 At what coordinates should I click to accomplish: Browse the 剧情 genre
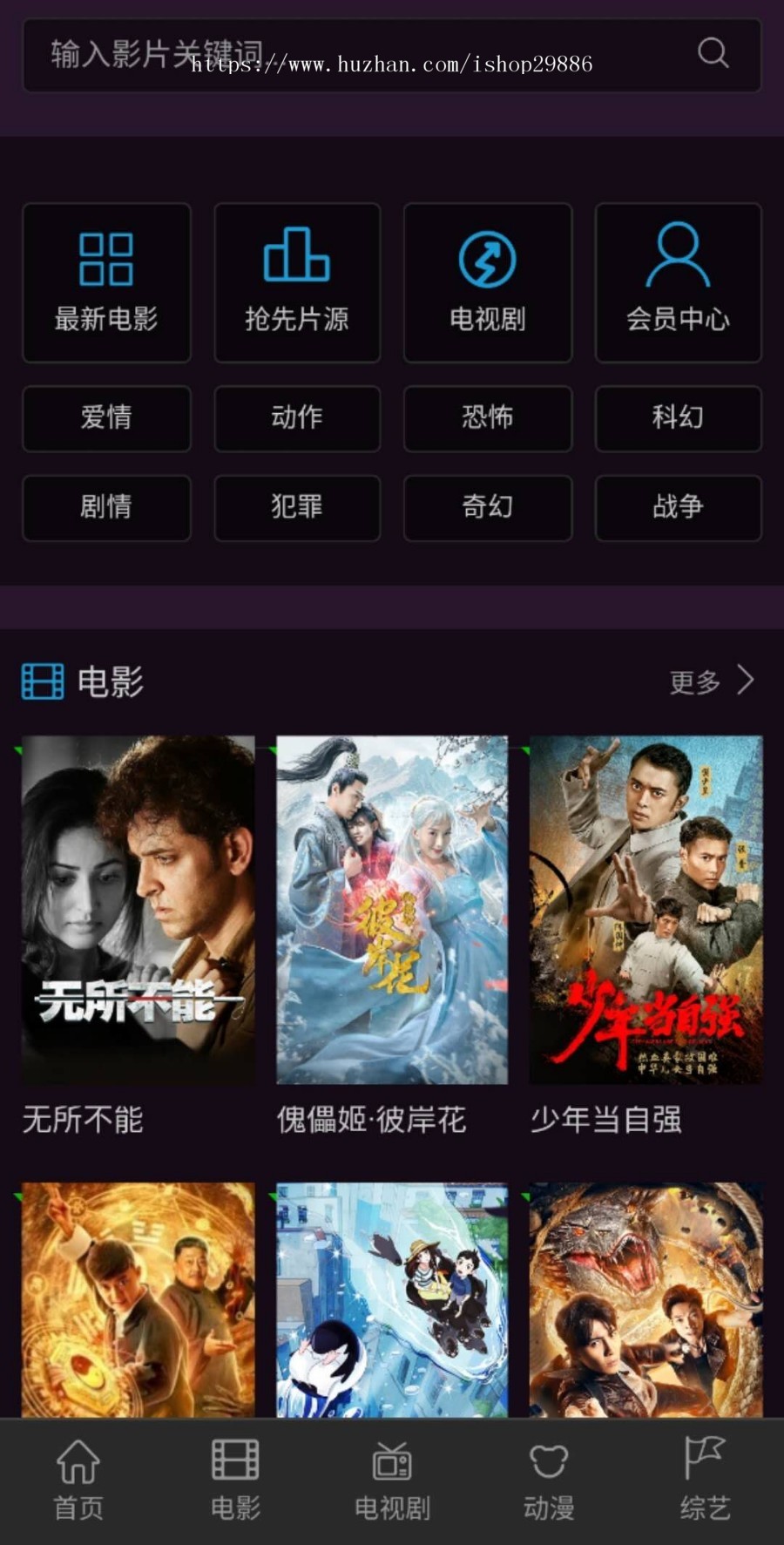tap(106, 507)
